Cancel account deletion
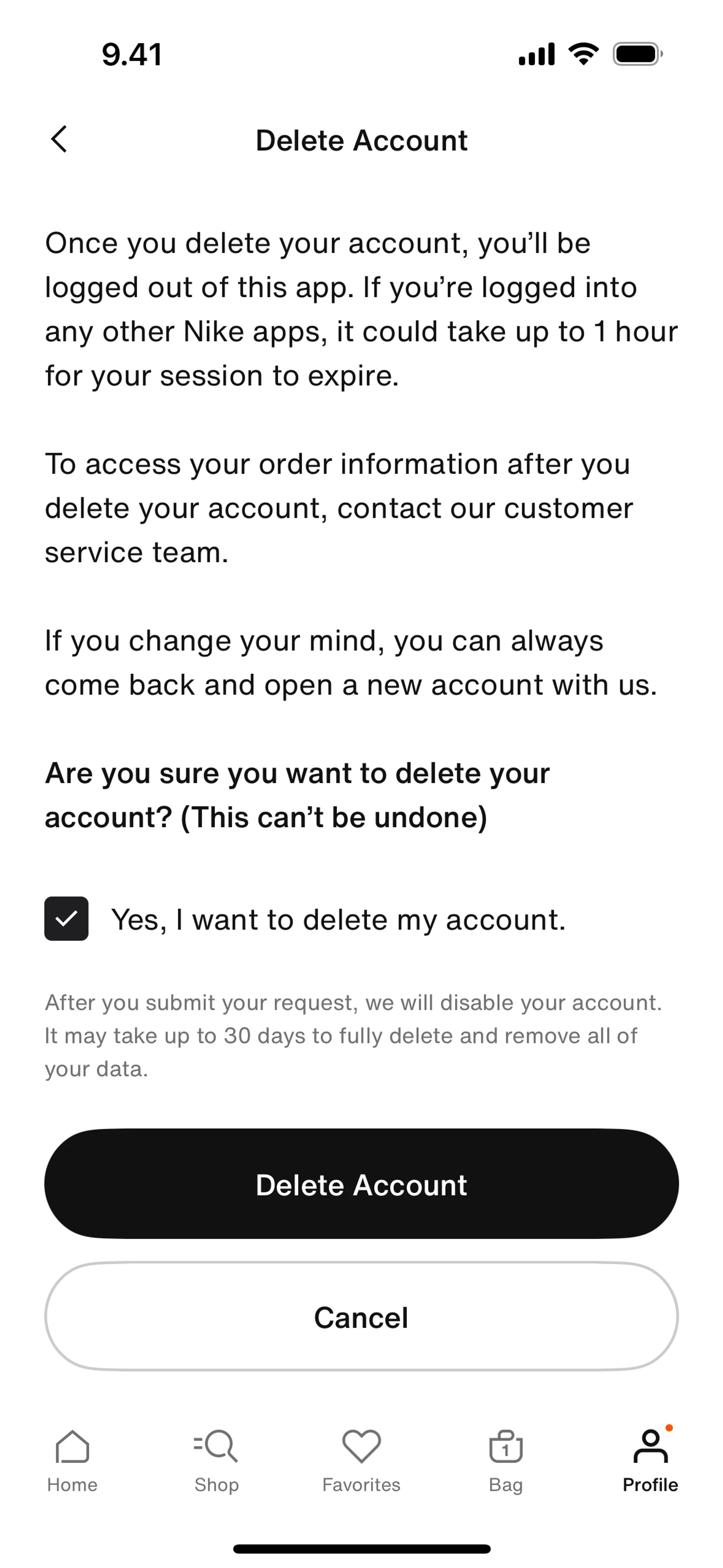Screen dimensions: 723x1568 [x=361, y=1317]
